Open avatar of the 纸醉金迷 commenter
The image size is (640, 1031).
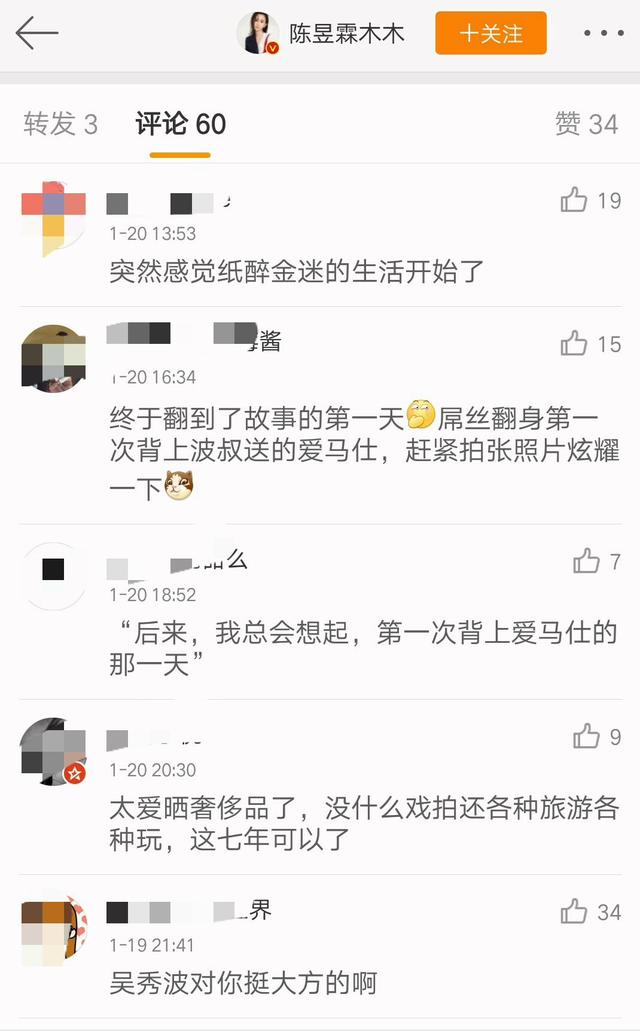pos(53,216)
